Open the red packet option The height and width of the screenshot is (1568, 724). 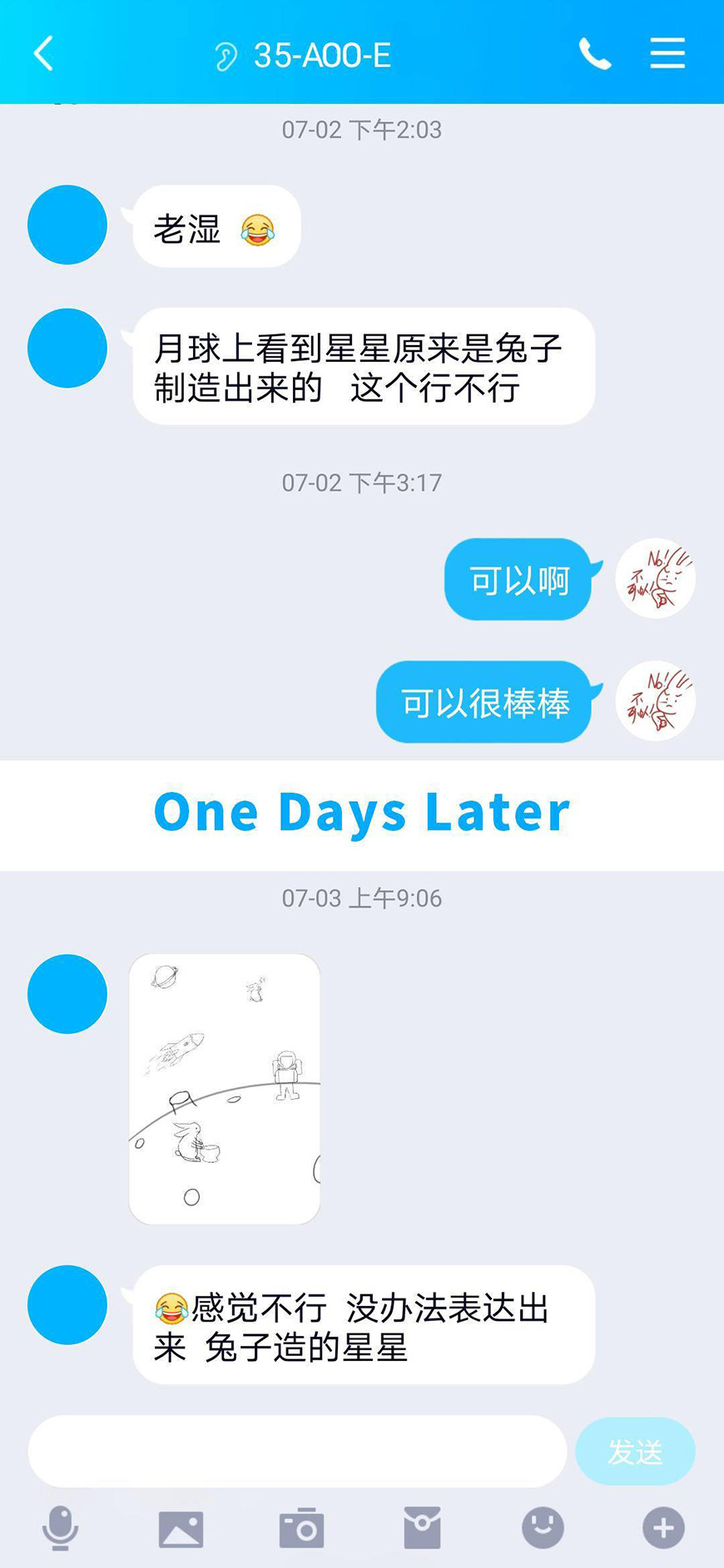tap(422, 1528)
